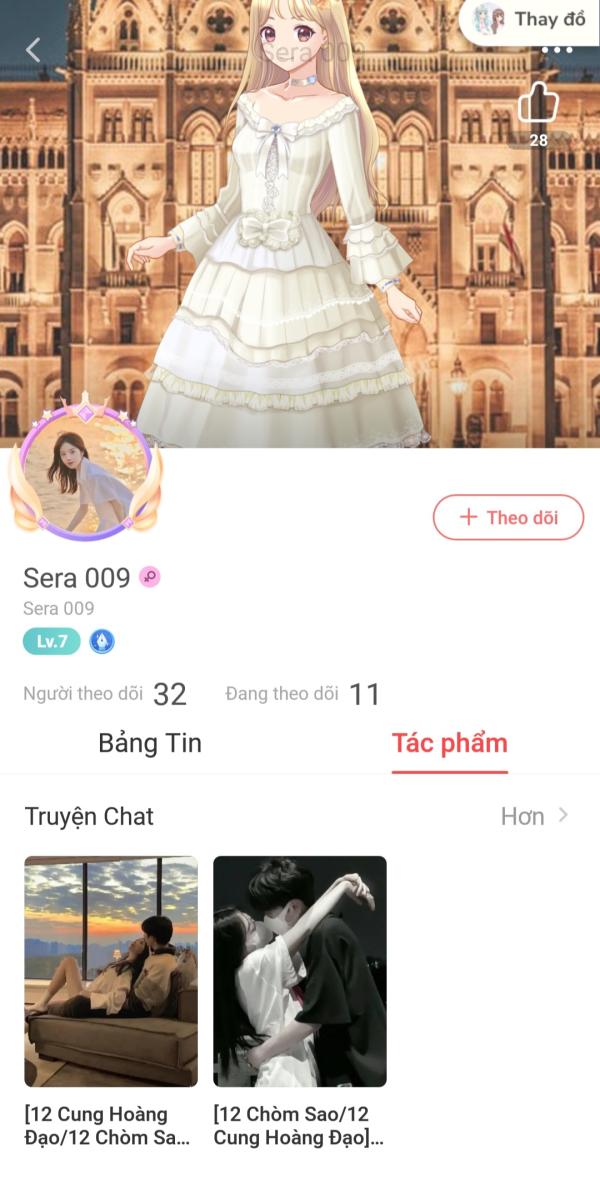
Task: Open story 12 Chòm Sao/12 Cung Hoàng Đạo
Action: tap(300, 1002)
